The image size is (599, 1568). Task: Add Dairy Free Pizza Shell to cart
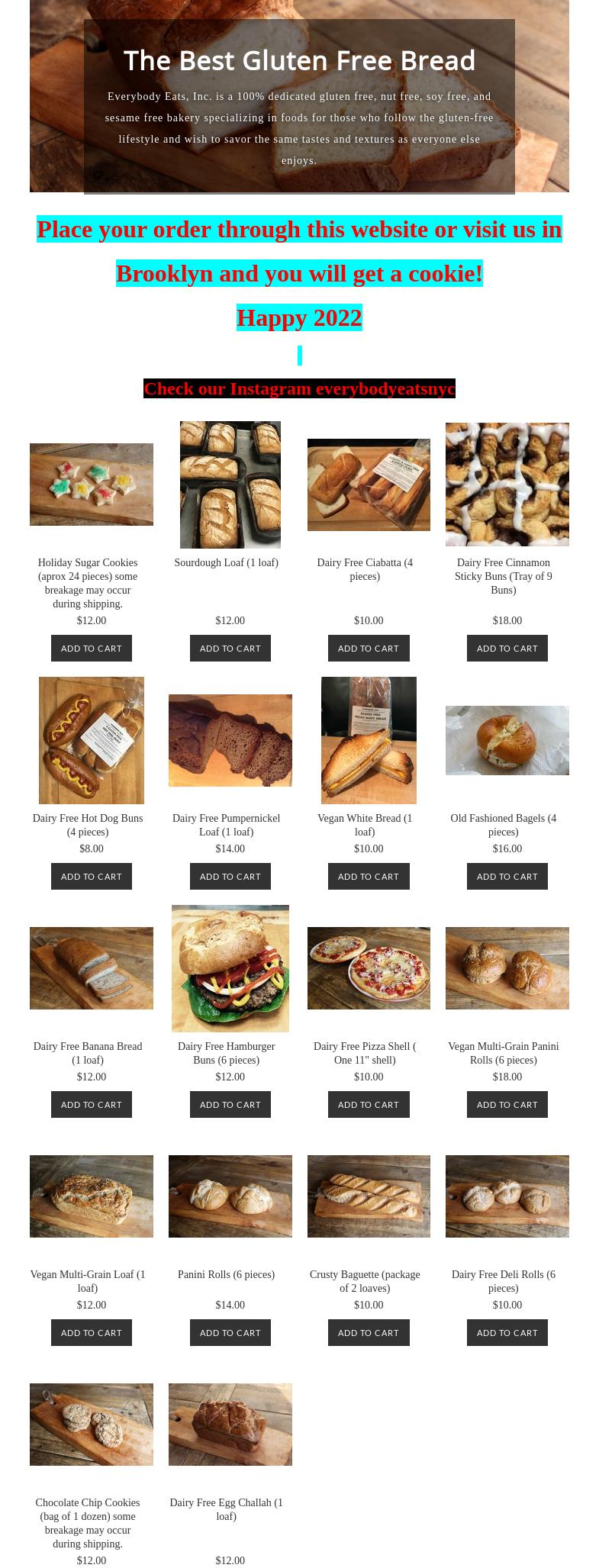[x=369, y=1105]
